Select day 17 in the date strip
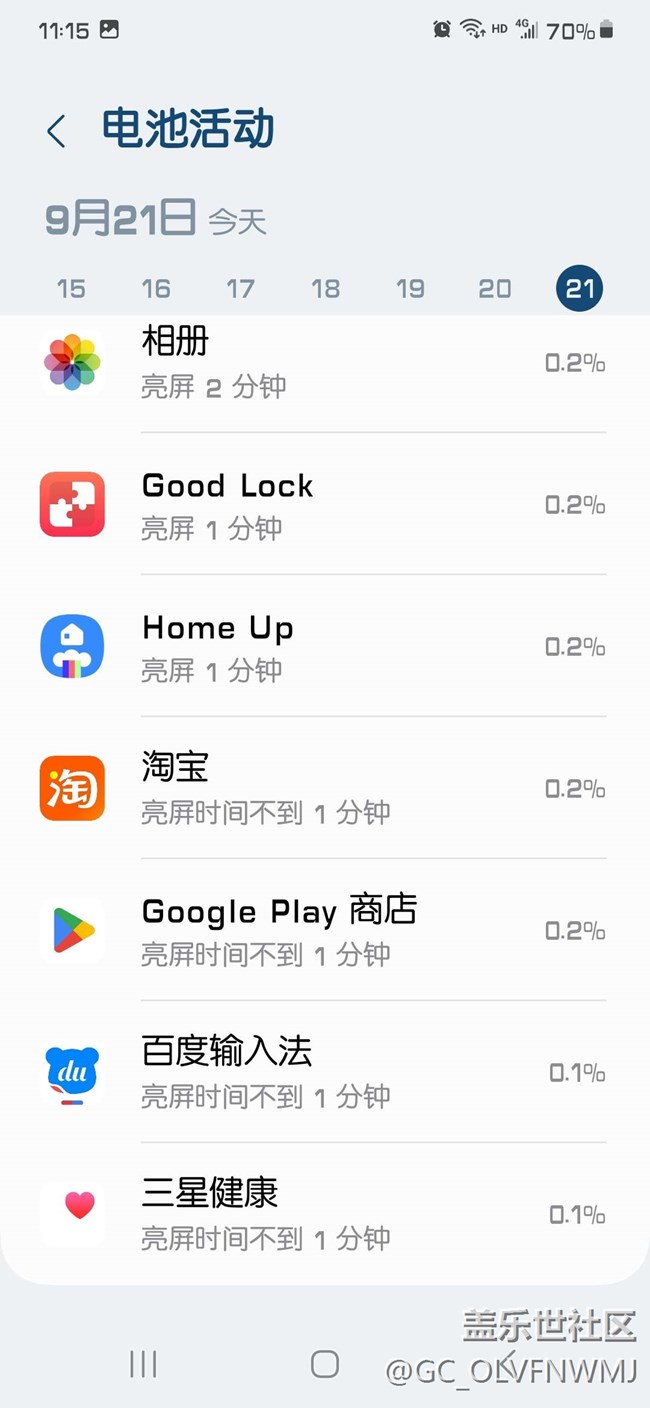The image size is (650, 1408). pyautogui.click(x=240, y=288)
